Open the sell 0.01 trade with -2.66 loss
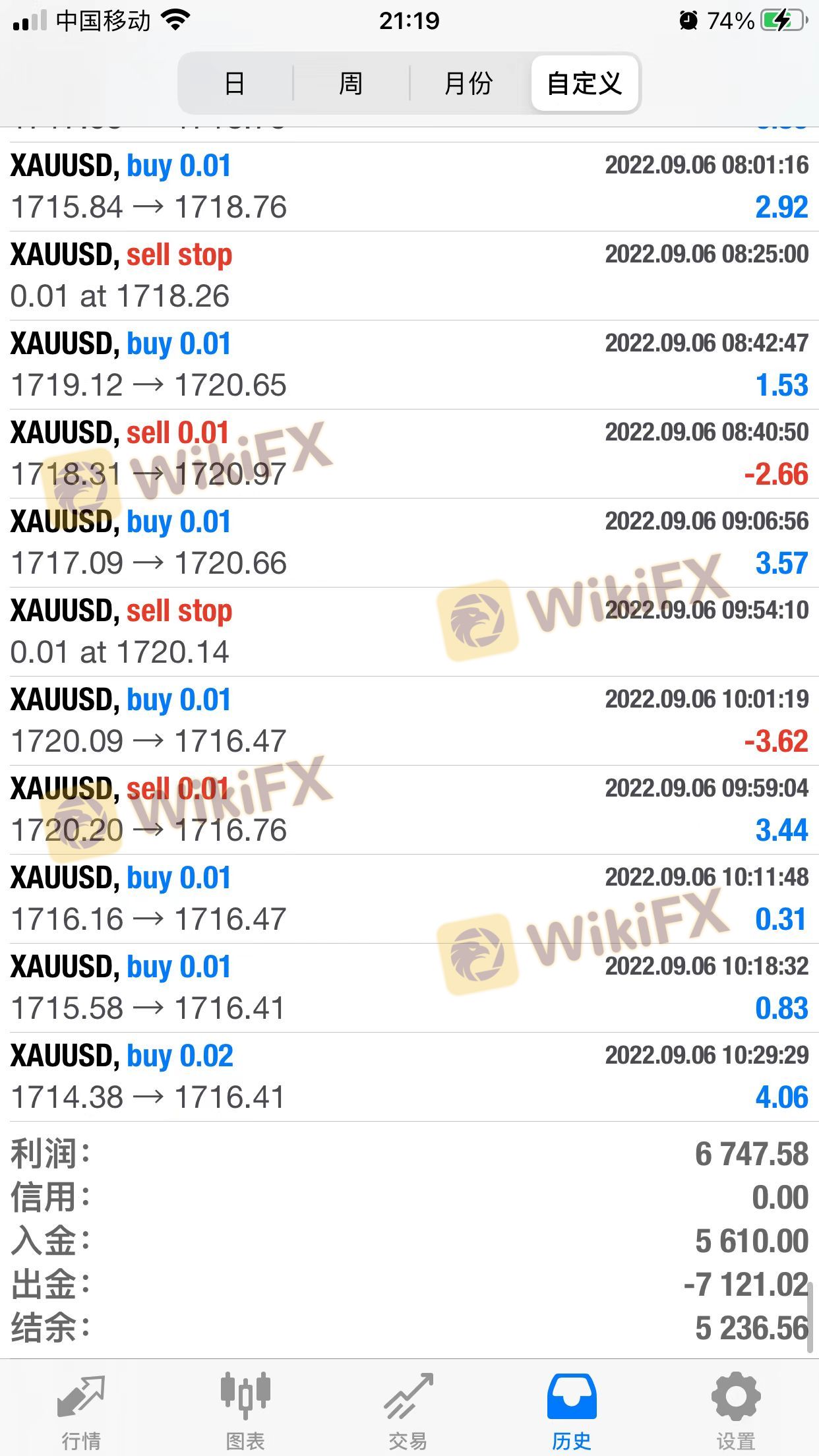Viewport: 819px width, 1456px height. click(x=409, y=454)
